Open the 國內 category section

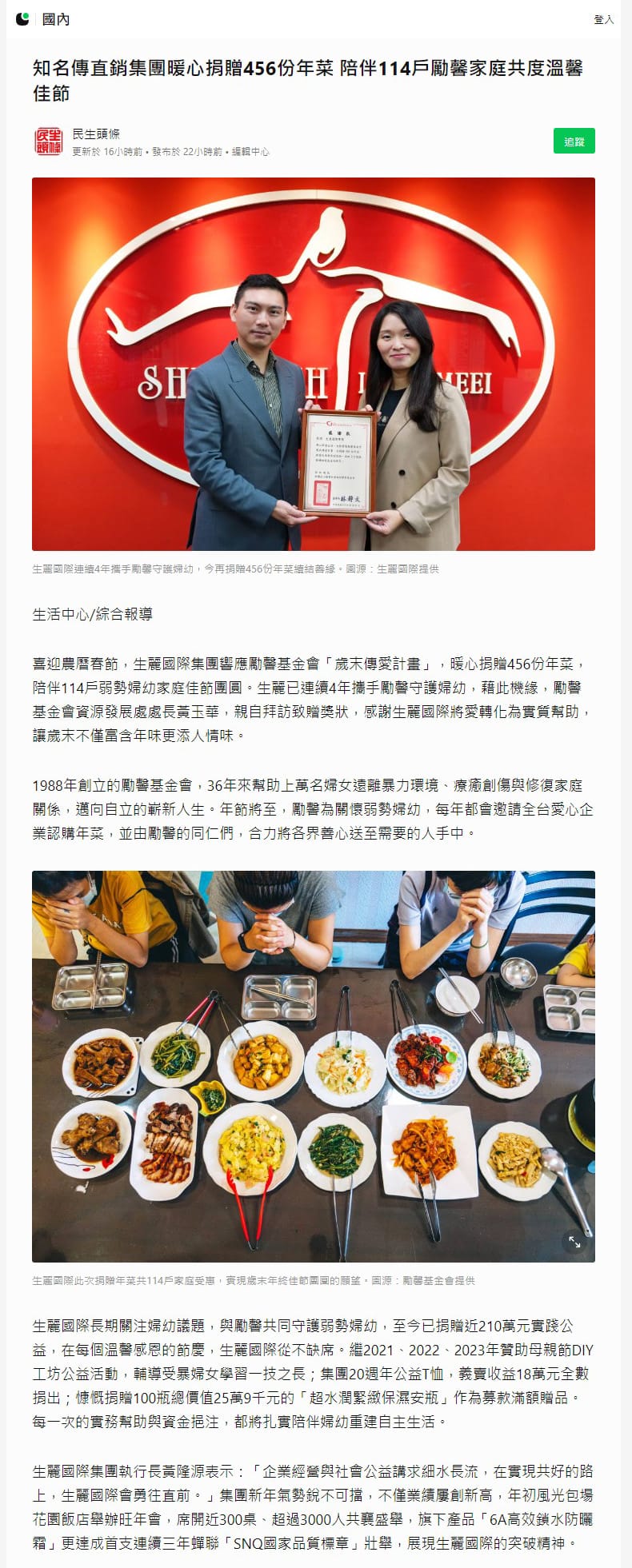point(56,19)
